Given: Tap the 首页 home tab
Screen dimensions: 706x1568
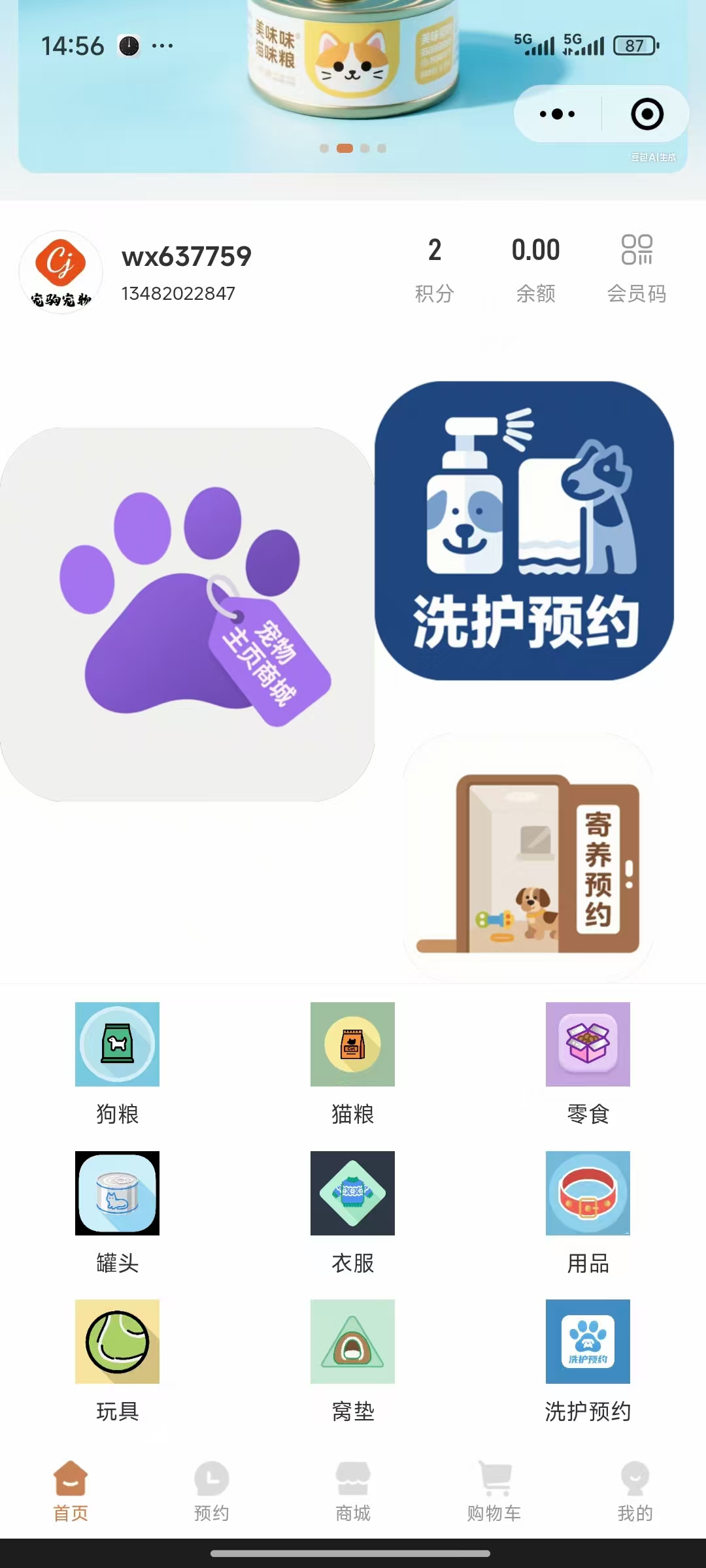Looking at the screenshot, I should coord(71,1492).
